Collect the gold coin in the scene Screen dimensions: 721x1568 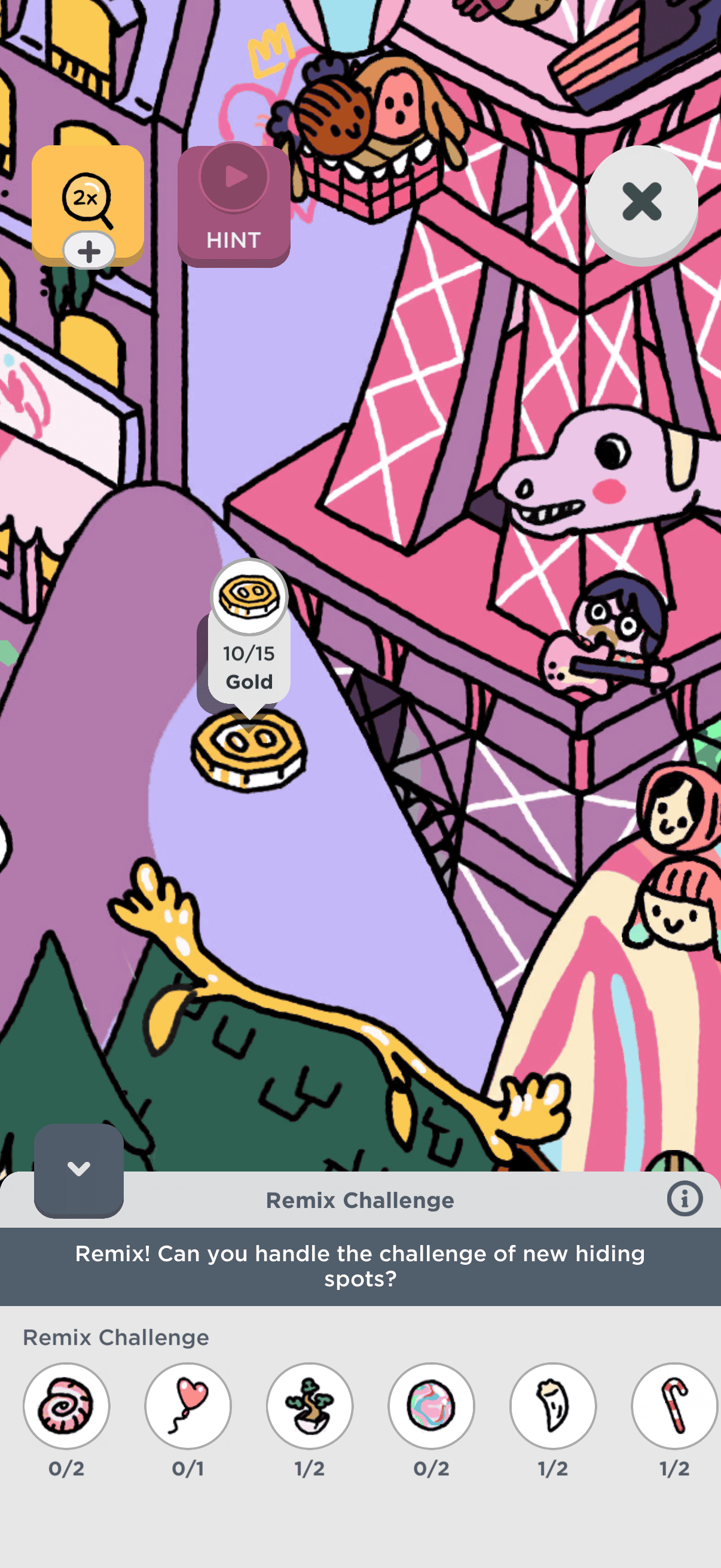(x=248, y=750)
